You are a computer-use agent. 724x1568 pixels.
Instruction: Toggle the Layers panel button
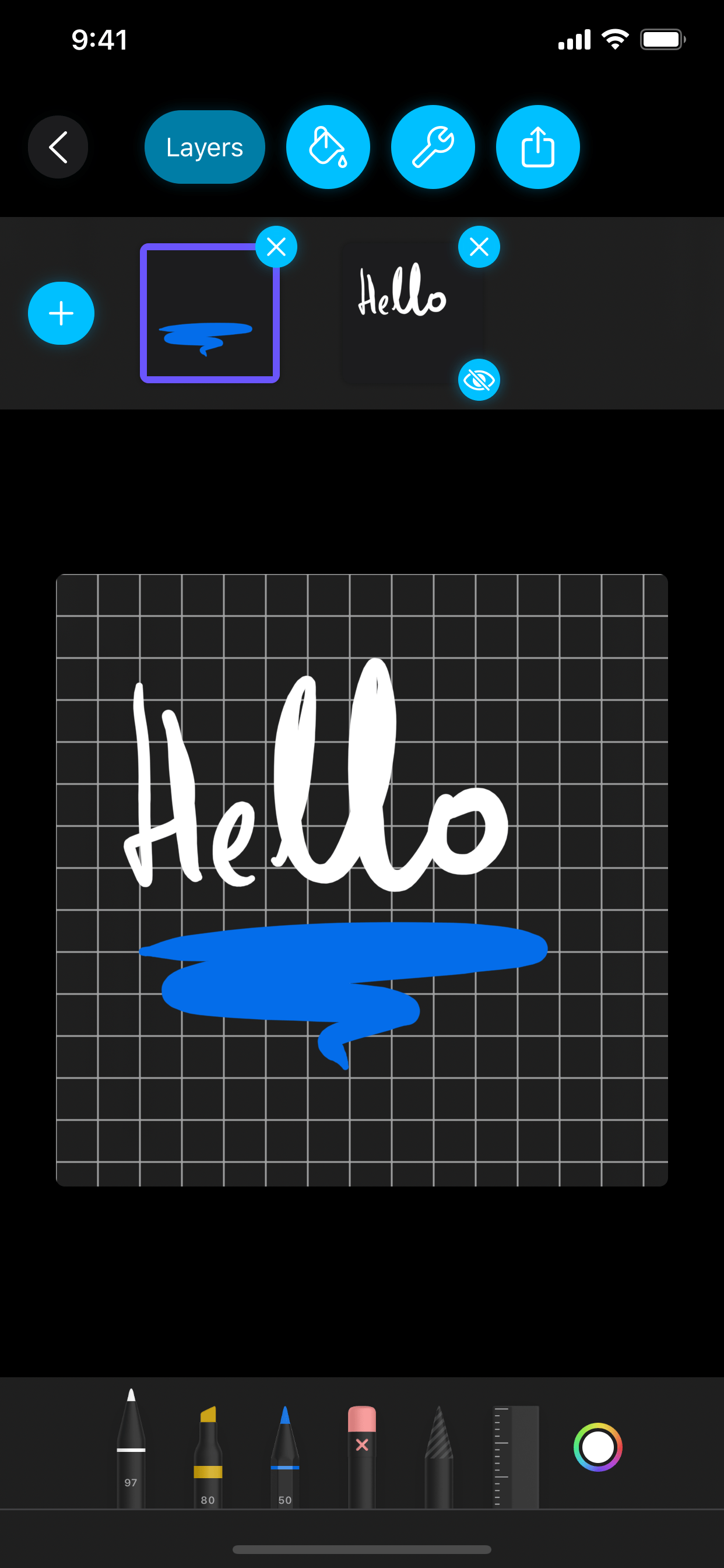(x=205, y=146)
